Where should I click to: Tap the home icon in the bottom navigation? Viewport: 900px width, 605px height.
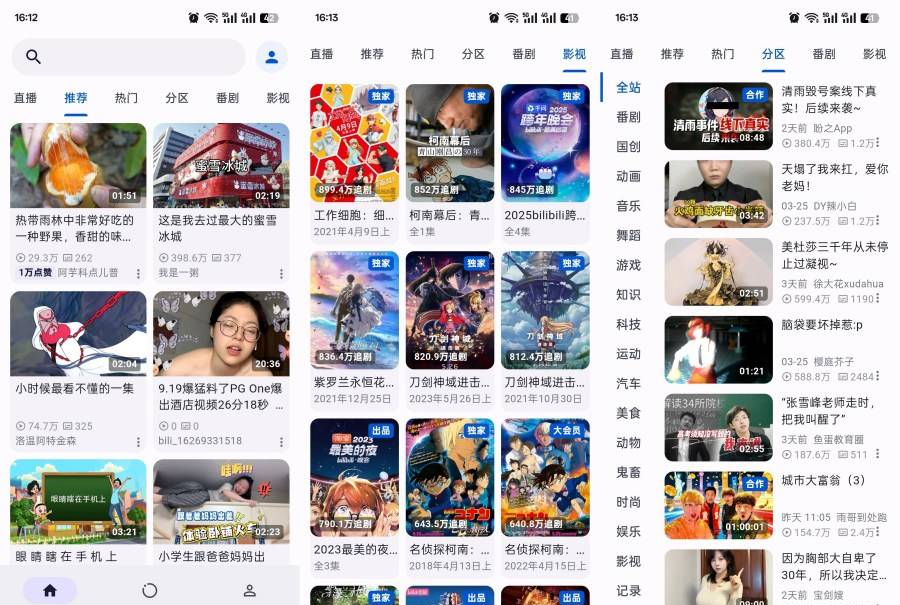[50, 590]
